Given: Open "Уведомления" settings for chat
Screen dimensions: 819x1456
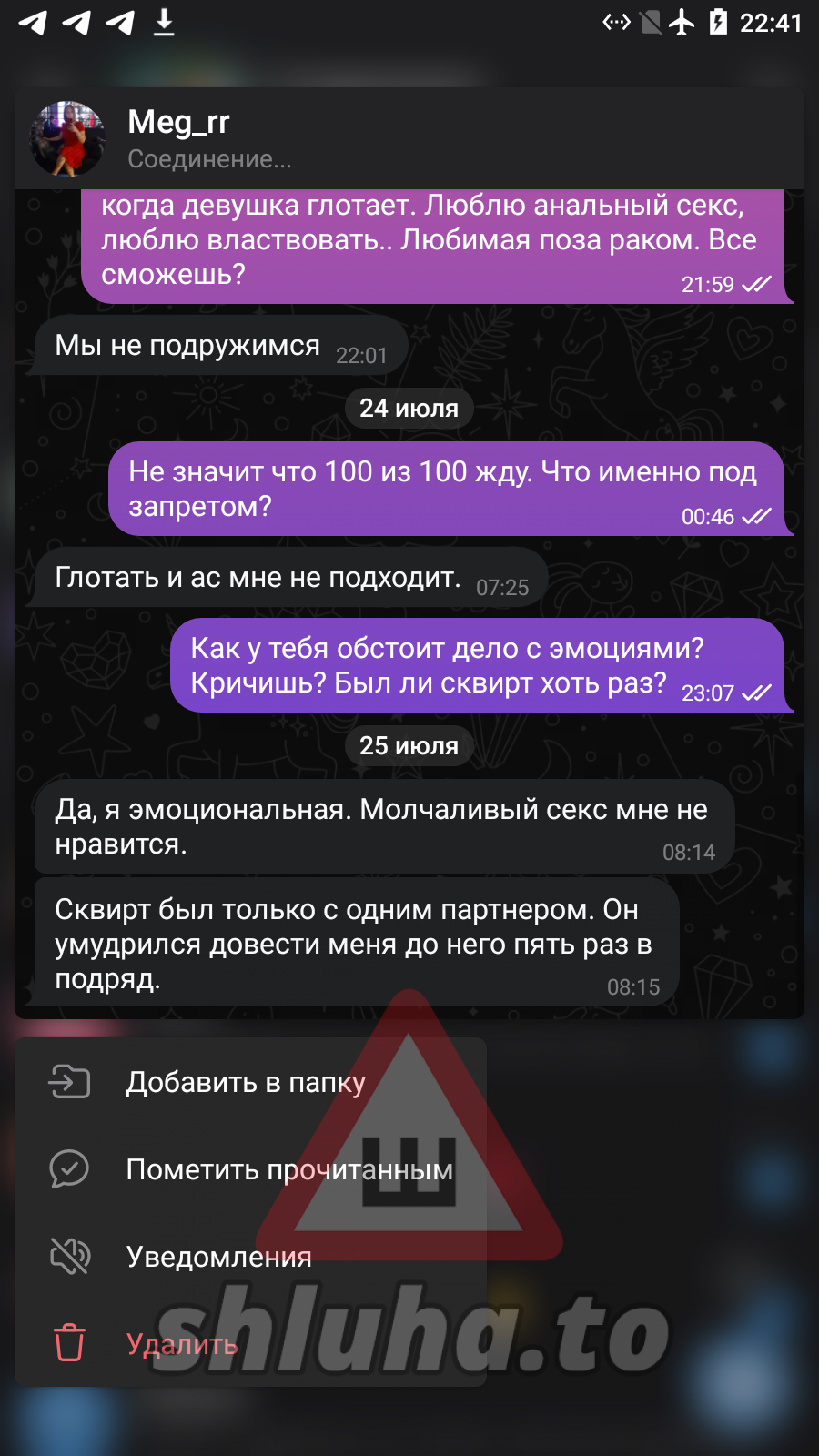Looking at the screenshot, I should click(x=218, y=1257).
